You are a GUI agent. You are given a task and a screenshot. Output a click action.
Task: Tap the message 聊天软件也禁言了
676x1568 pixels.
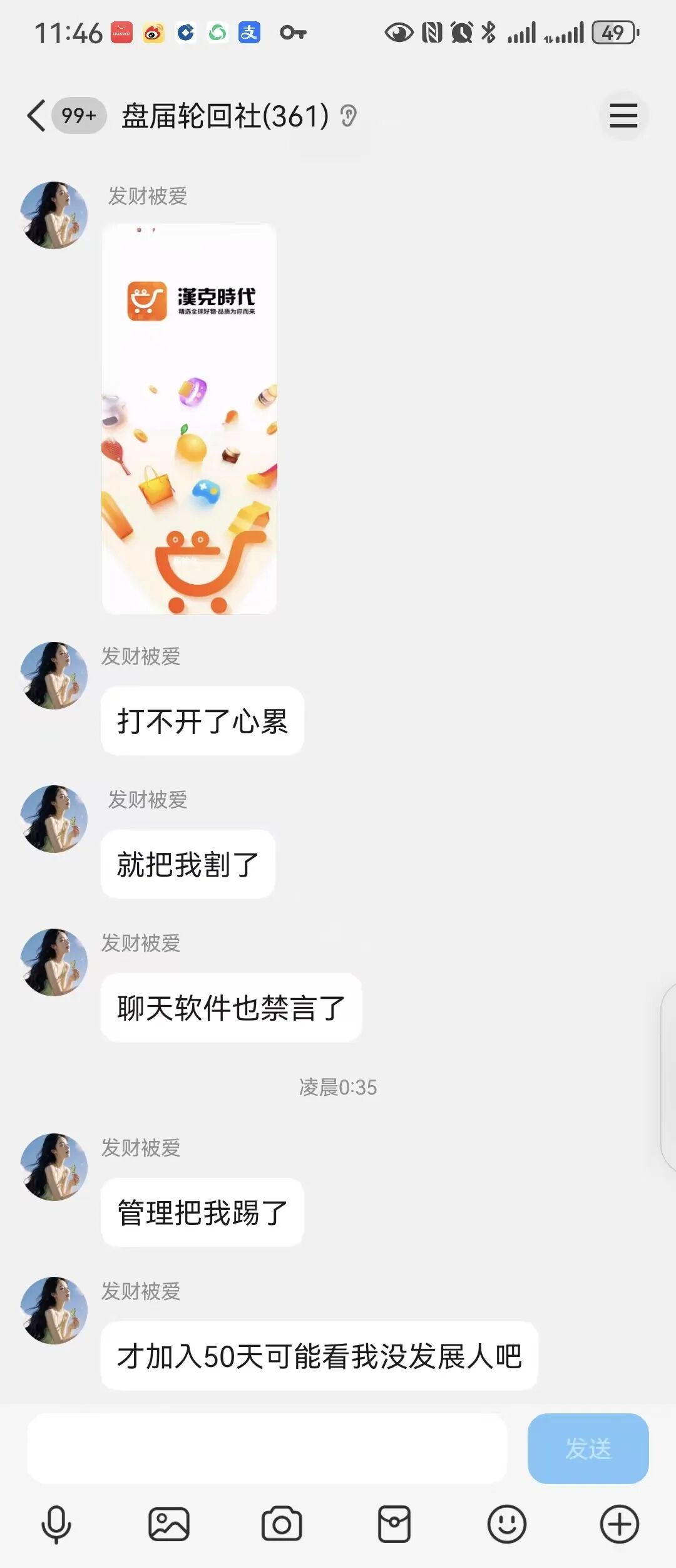click(x=230, y=1008)
